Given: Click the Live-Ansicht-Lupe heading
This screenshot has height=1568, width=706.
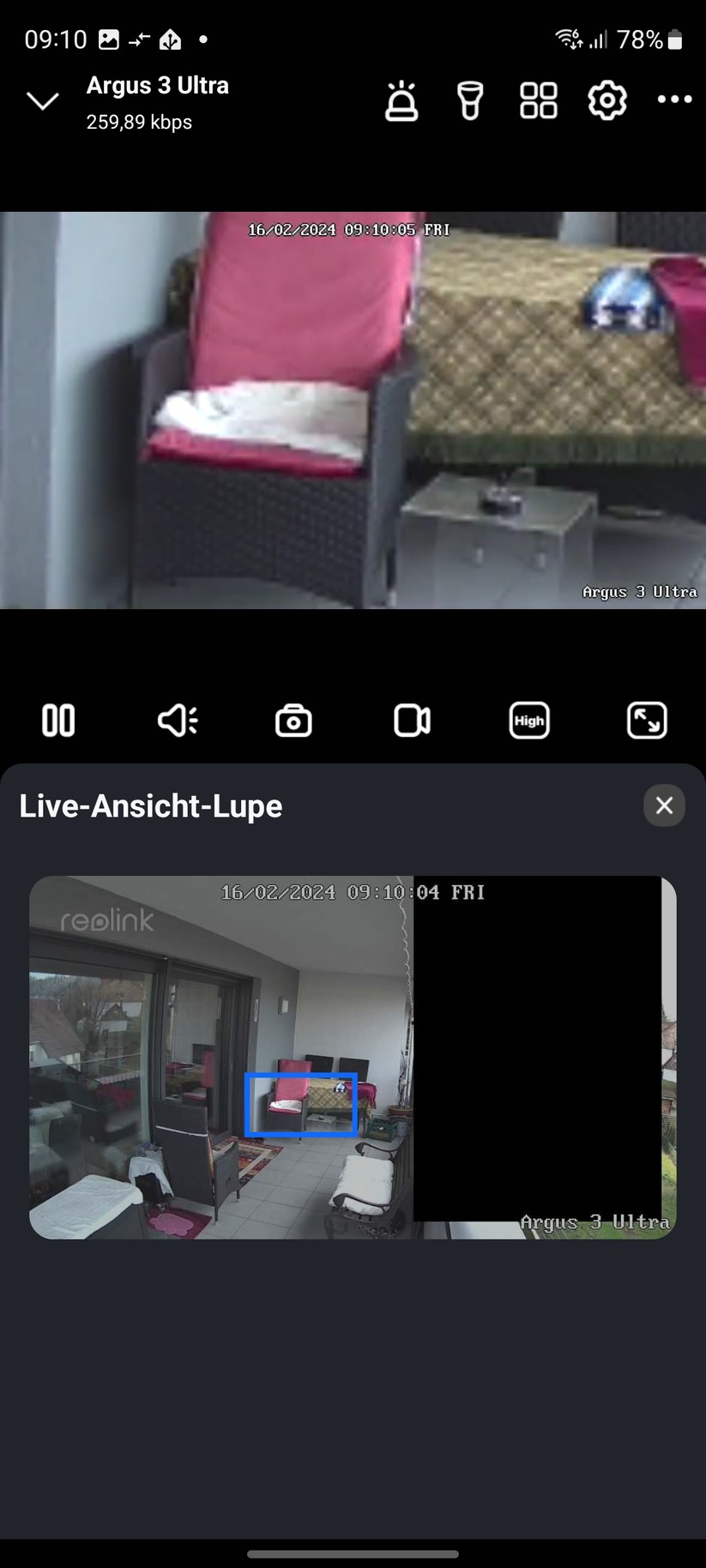Looking at the screenshot, I should click(151, 805).
